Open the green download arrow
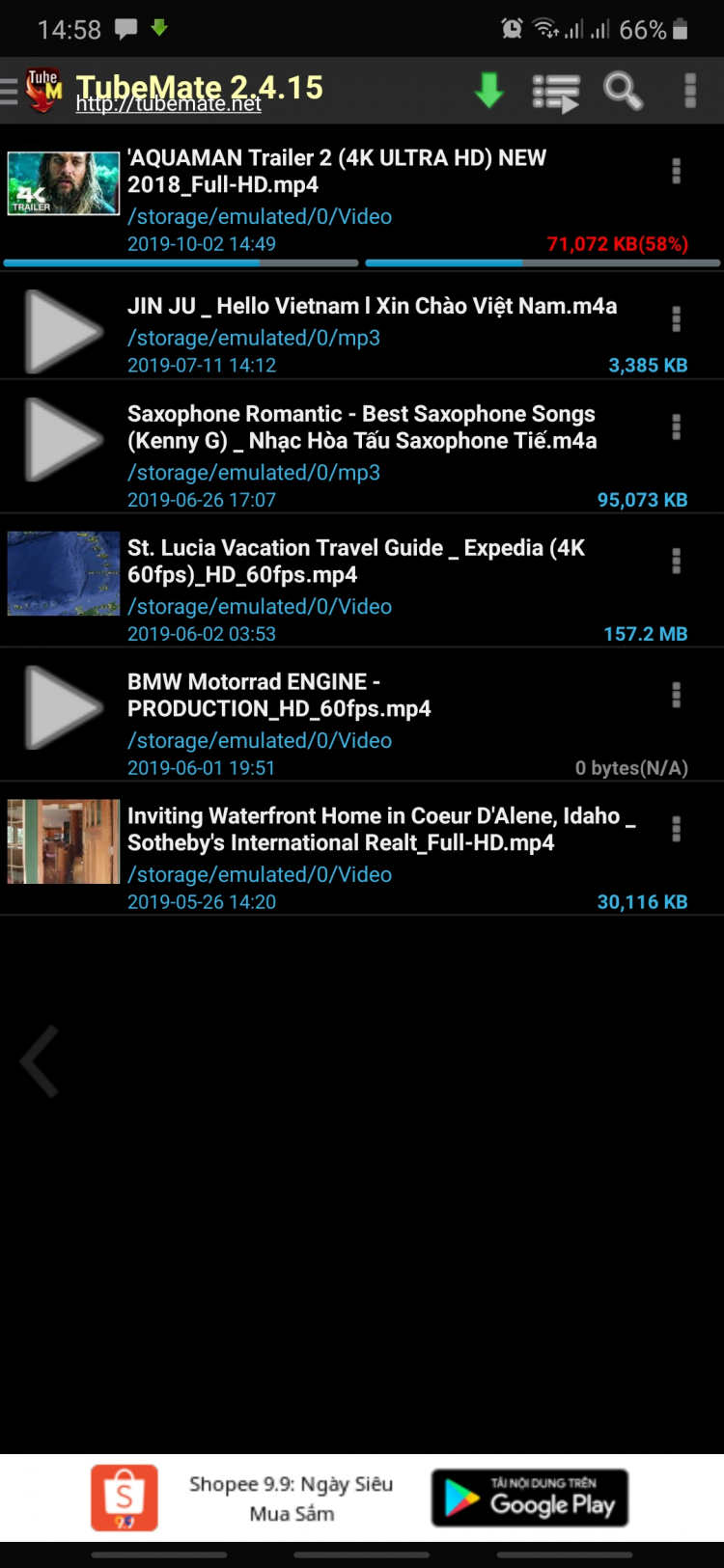This screenshot has width=724, height=1568. click(x=489, y=91)
